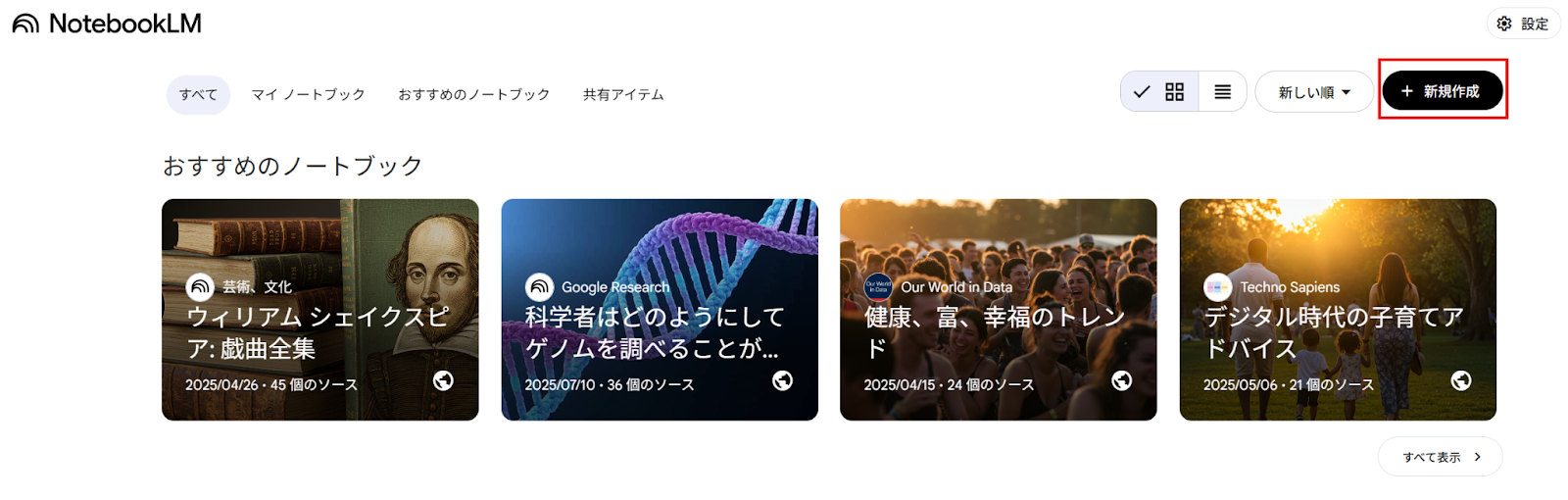Open the 設定 settings button
The width and height of the screenshot is (1568, 500).
pos(1523,24)
